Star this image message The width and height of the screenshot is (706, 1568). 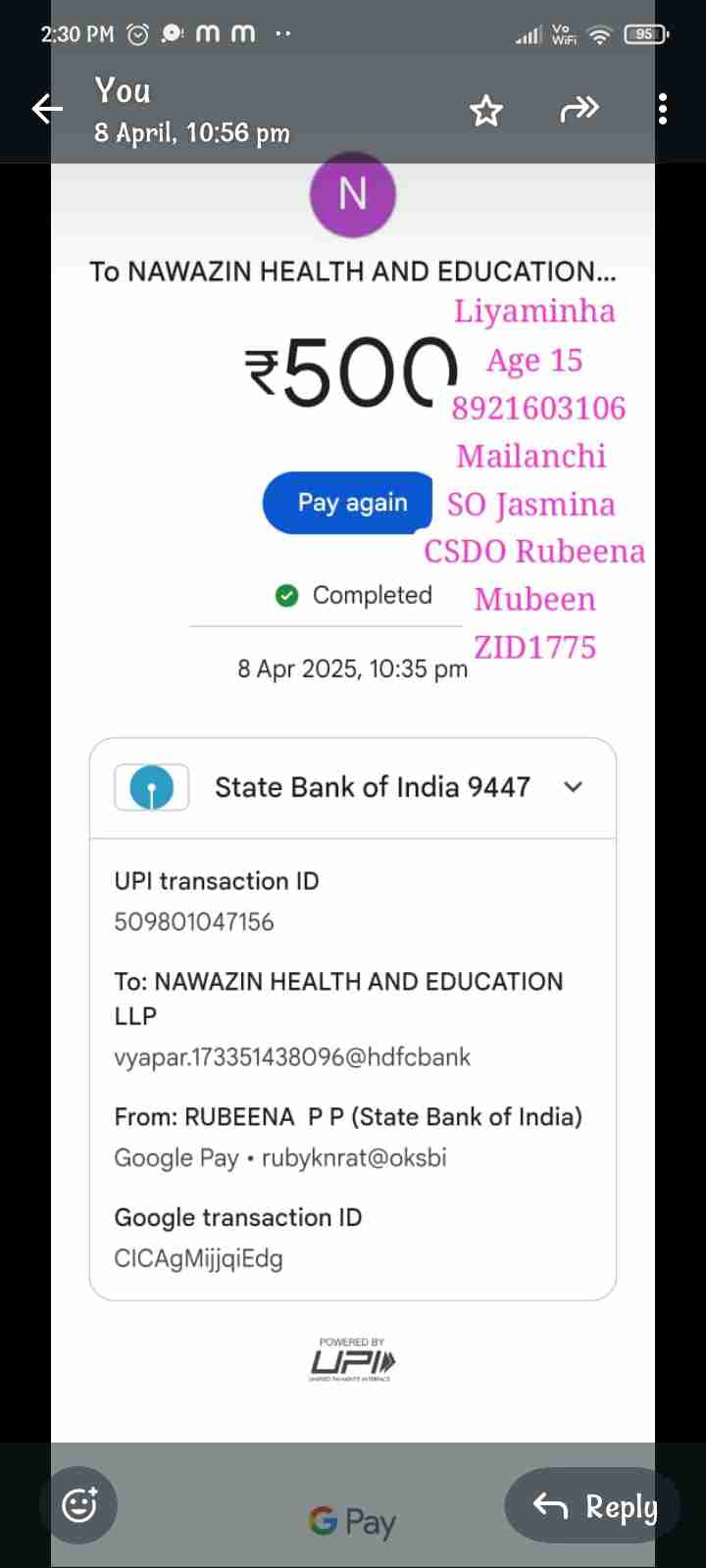[486, 110]
